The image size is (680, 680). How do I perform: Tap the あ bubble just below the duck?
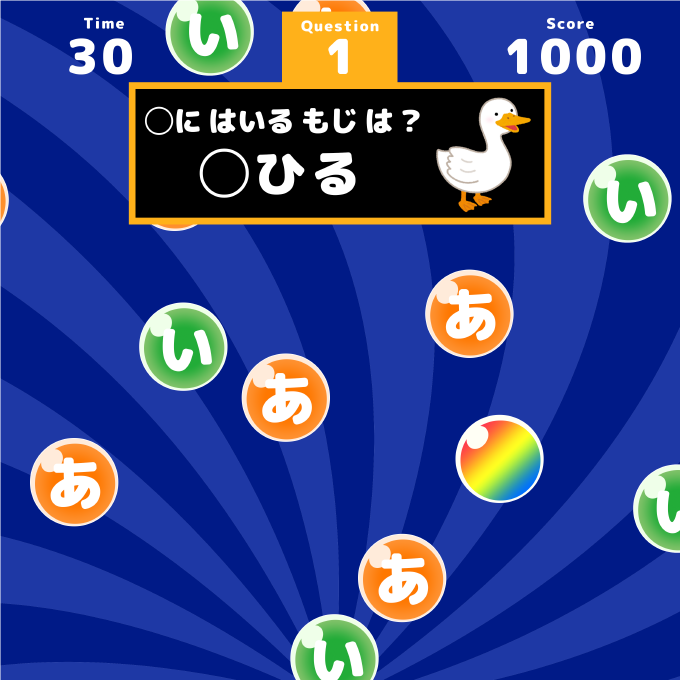469,314
